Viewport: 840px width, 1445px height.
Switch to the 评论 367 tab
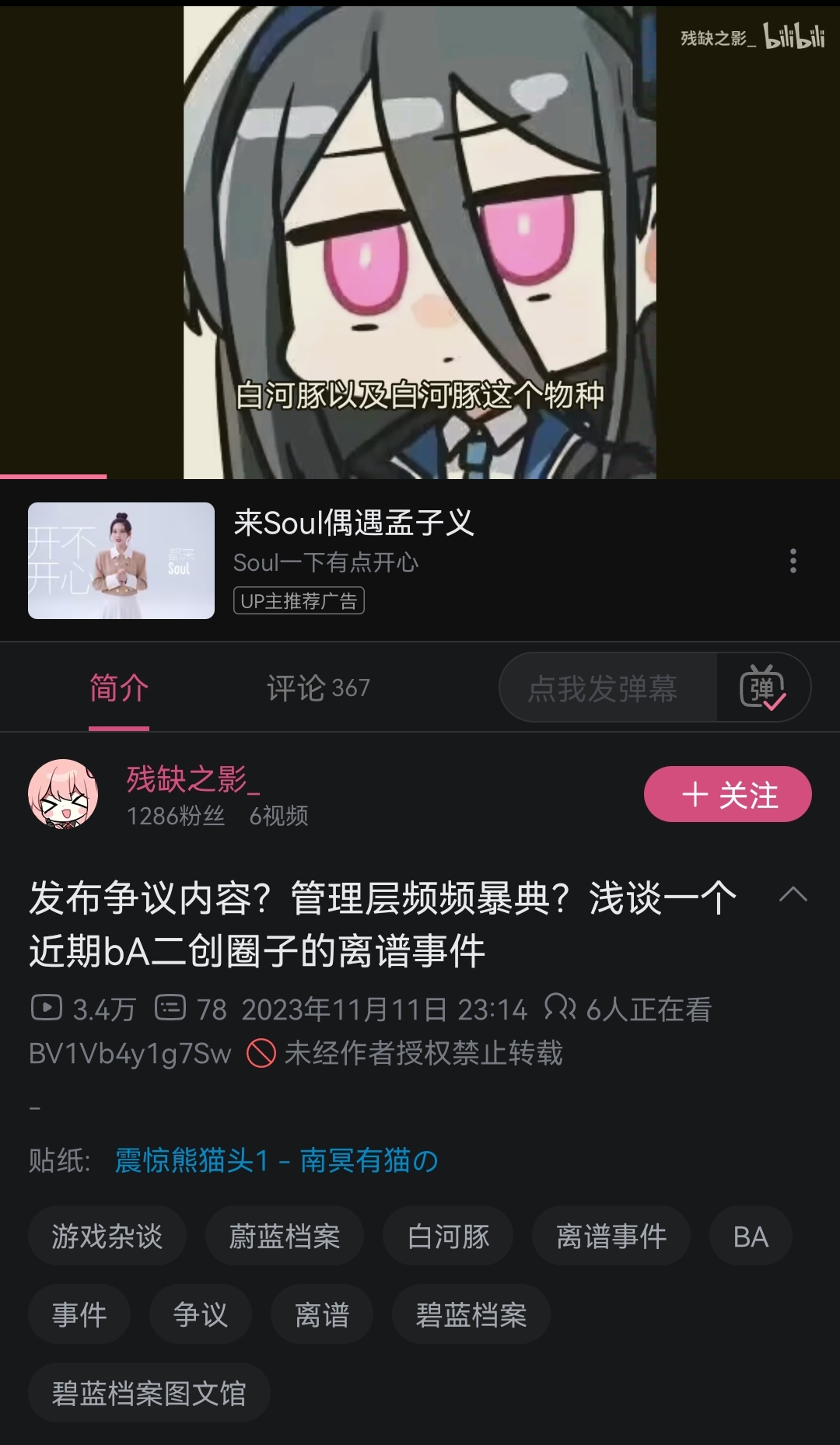pos(318,688)
